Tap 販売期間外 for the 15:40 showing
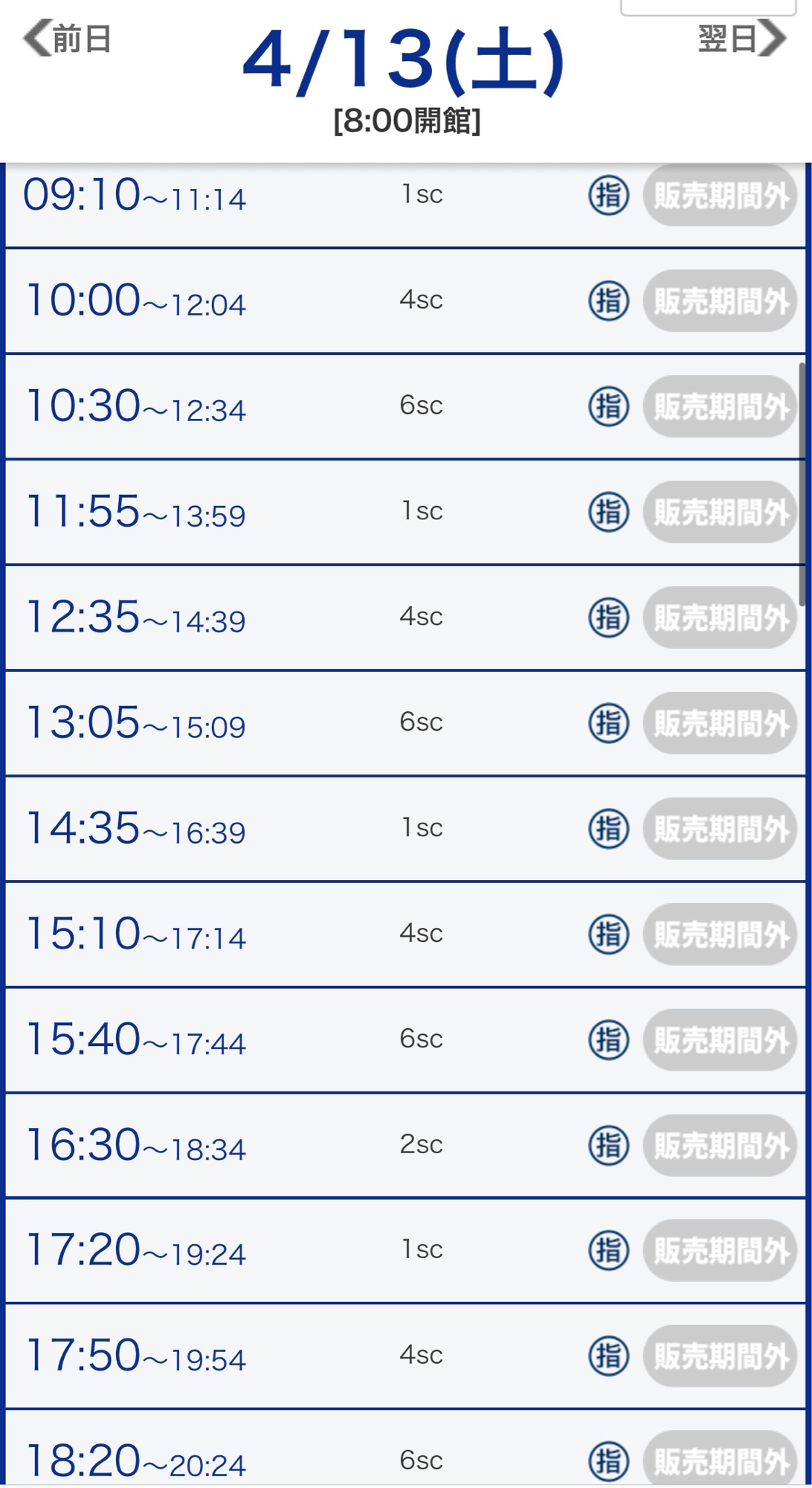The image size is (812, 1488). pyautogui.click(x=720, y=1041)
